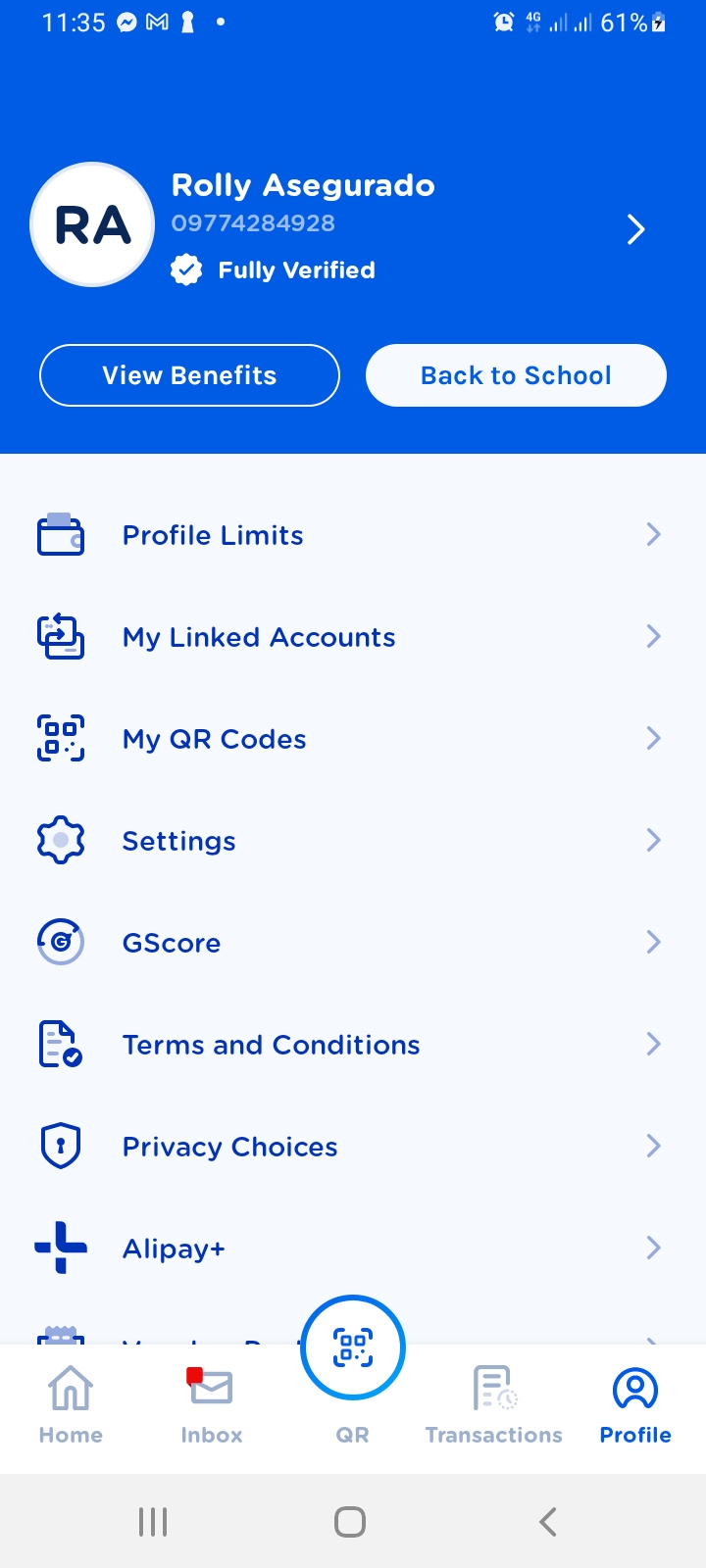Screen dimensions: 706x1568
Task: Switch to the Transactions tab
Action: coord(493,1405)
